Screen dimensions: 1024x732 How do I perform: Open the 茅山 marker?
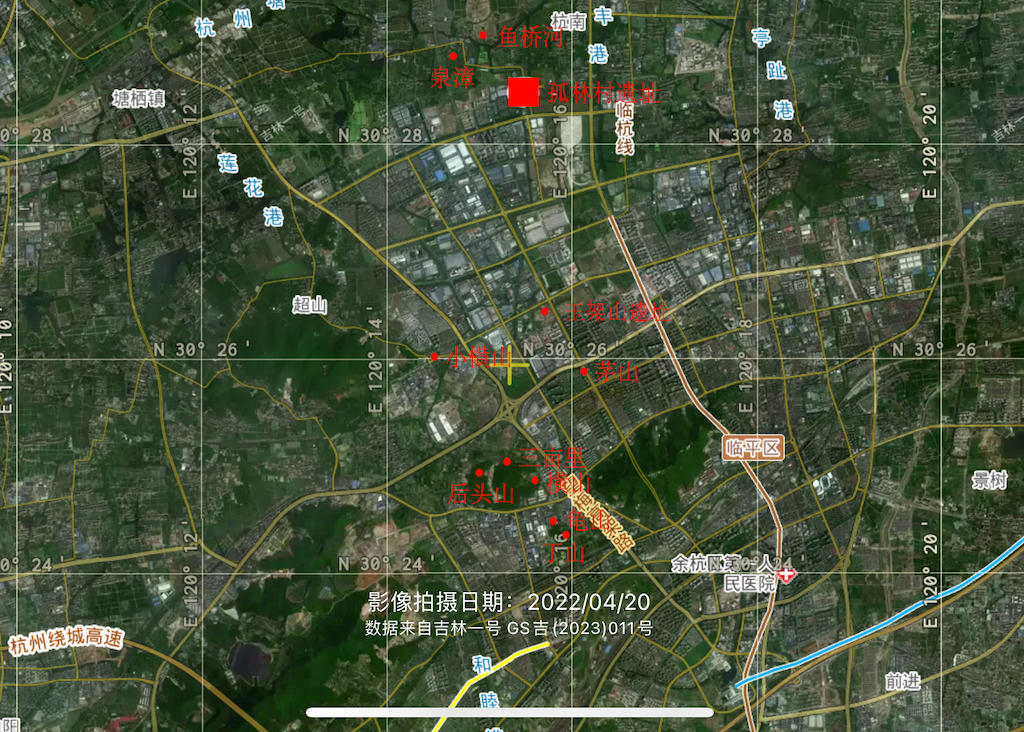tap(584, 371)
